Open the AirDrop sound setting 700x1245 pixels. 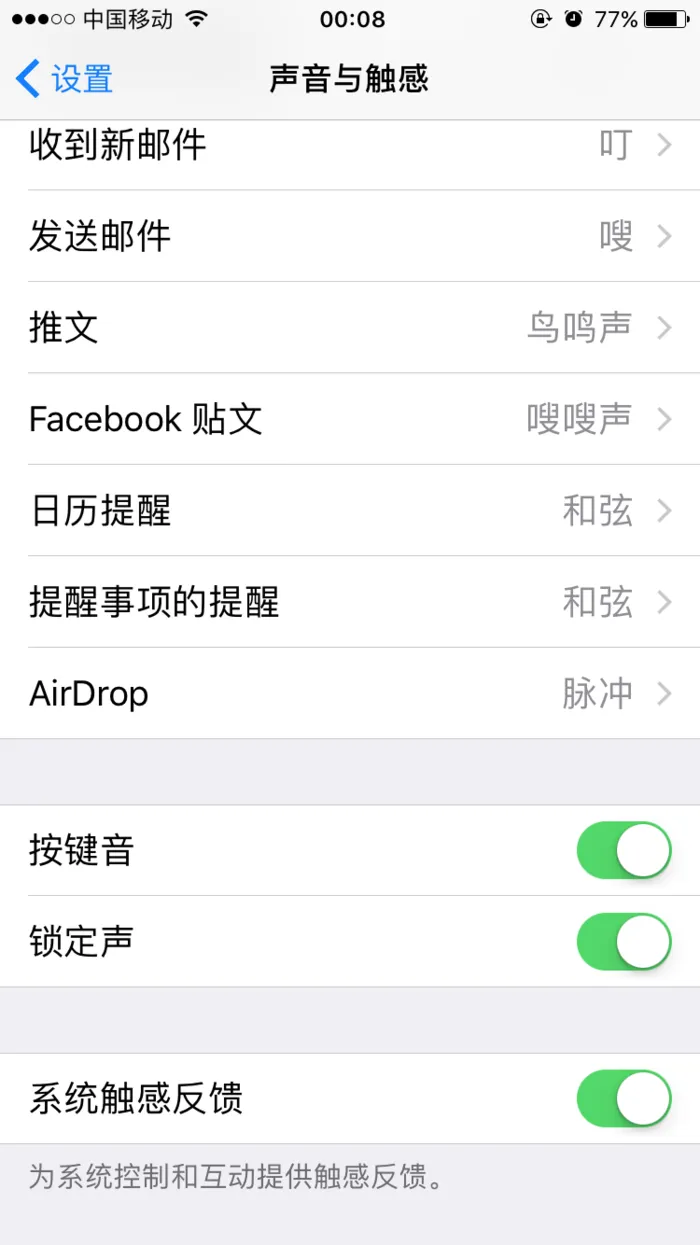(x=350, y=693)
